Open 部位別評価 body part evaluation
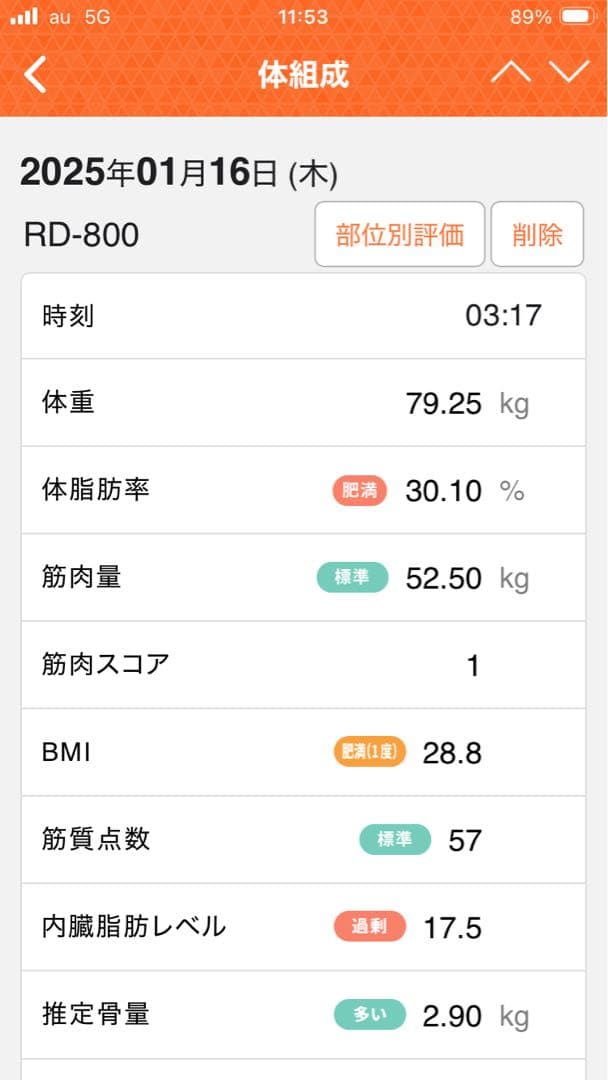The height and width of the screenshot is (1080, 608). coord(400,235)
